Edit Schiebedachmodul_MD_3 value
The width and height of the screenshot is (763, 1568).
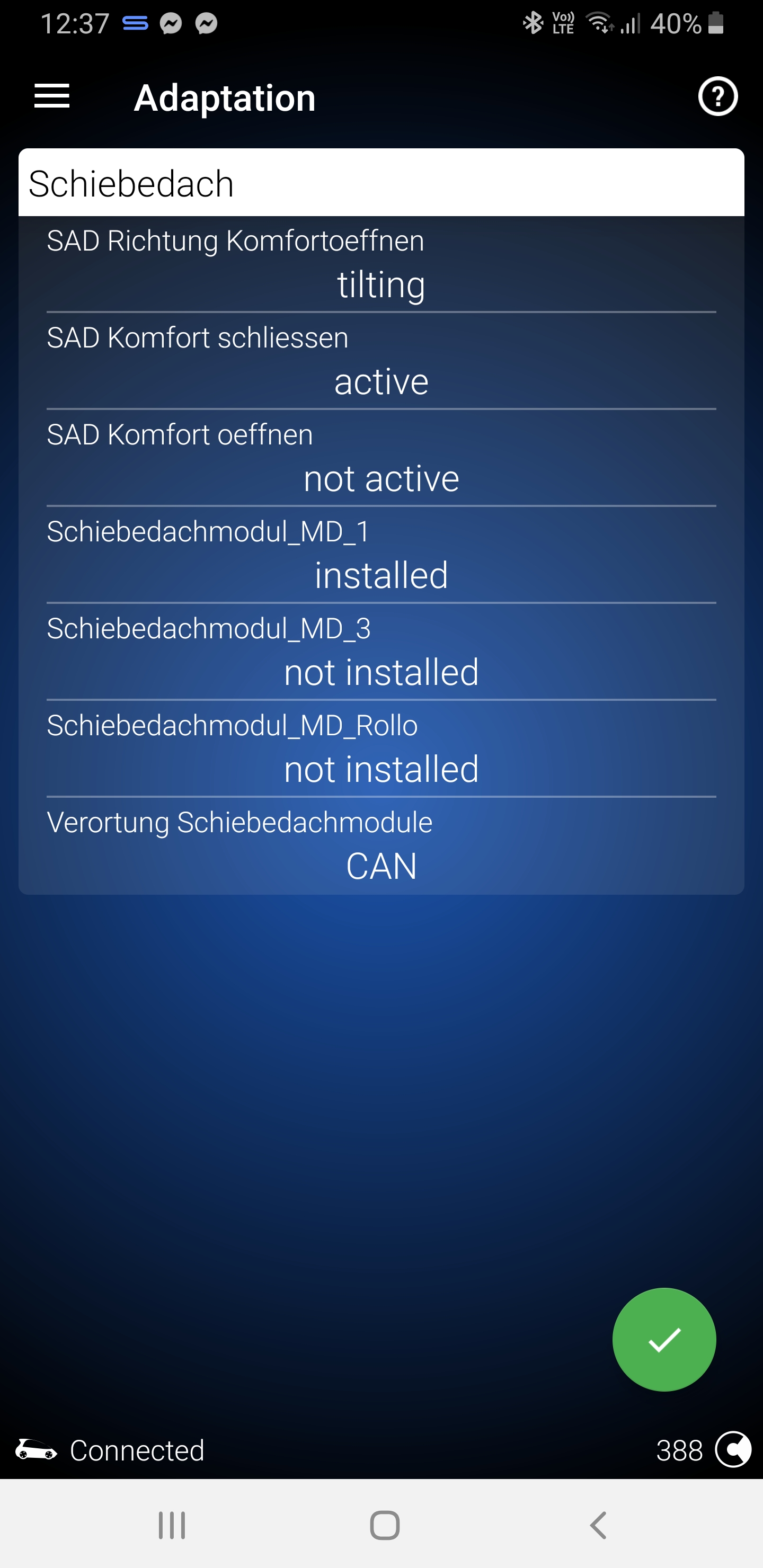pos(381,672)
